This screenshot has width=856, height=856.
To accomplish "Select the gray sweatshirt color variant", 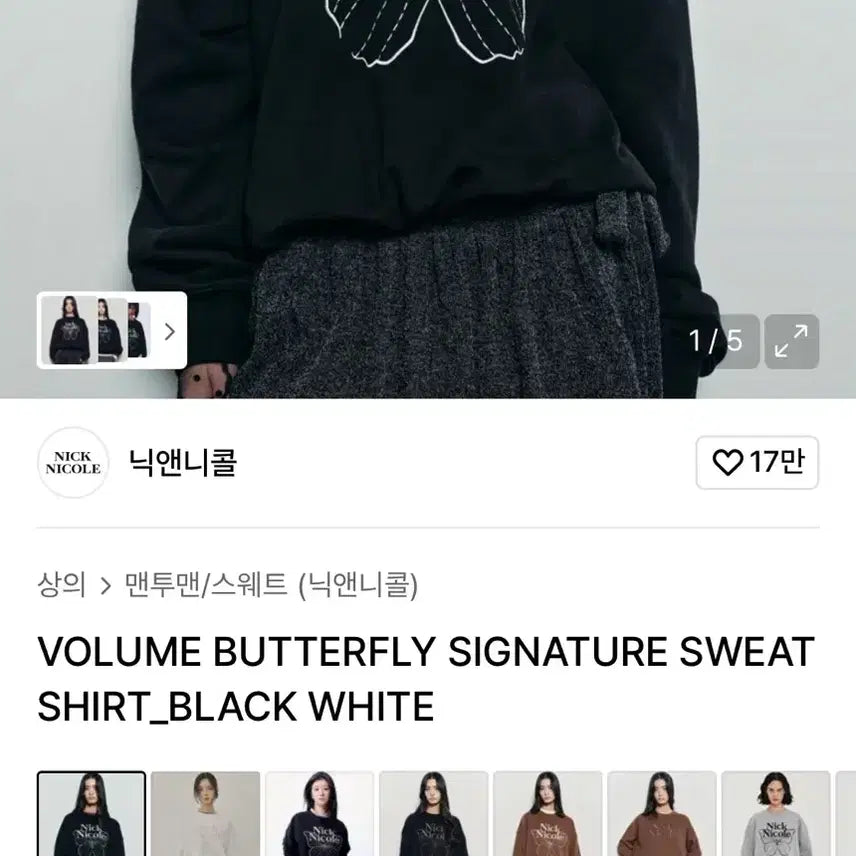I will coord(775,814).
